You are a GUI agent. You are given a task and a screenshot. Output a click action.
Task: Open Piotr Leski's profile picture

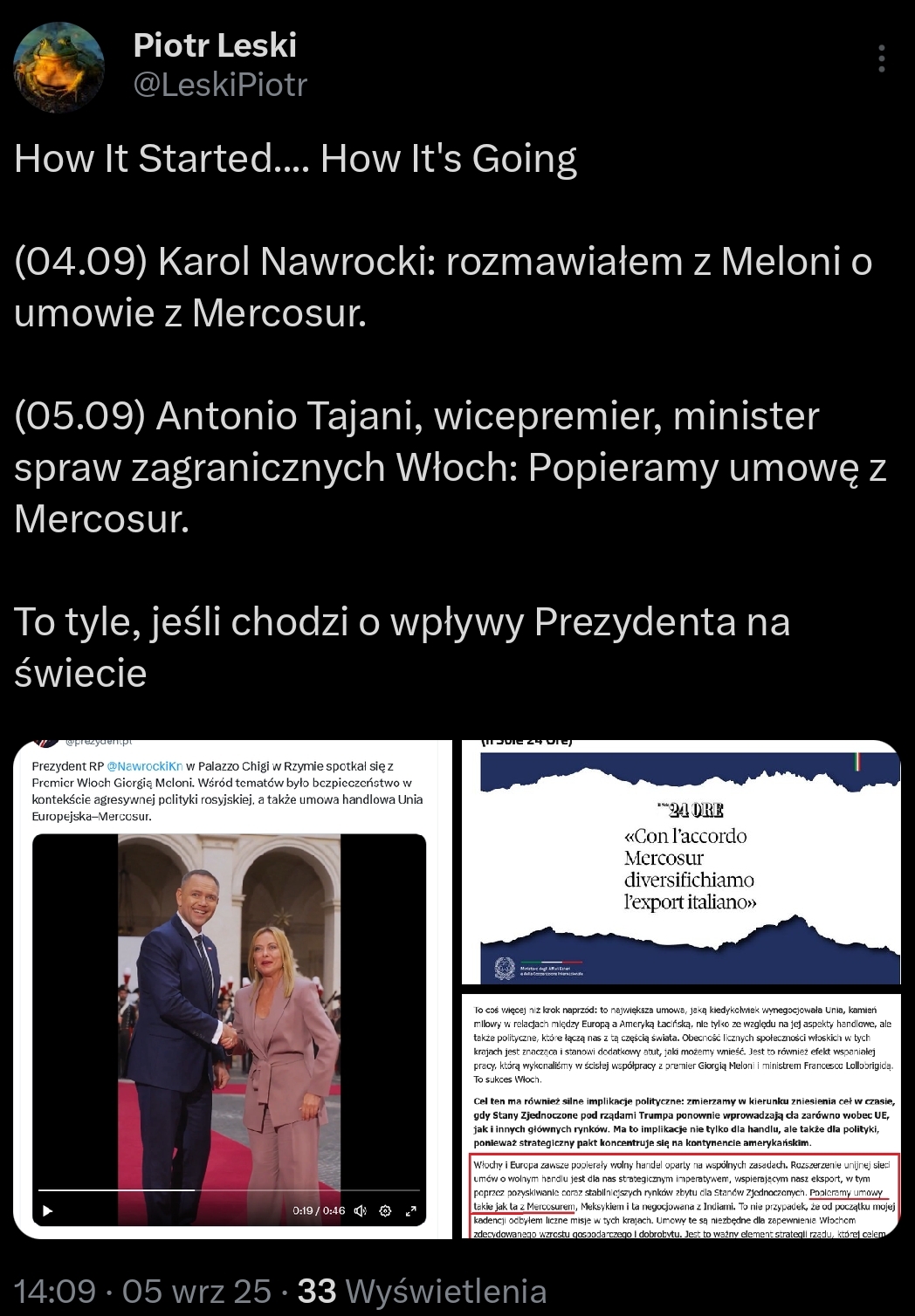[58, 67]
